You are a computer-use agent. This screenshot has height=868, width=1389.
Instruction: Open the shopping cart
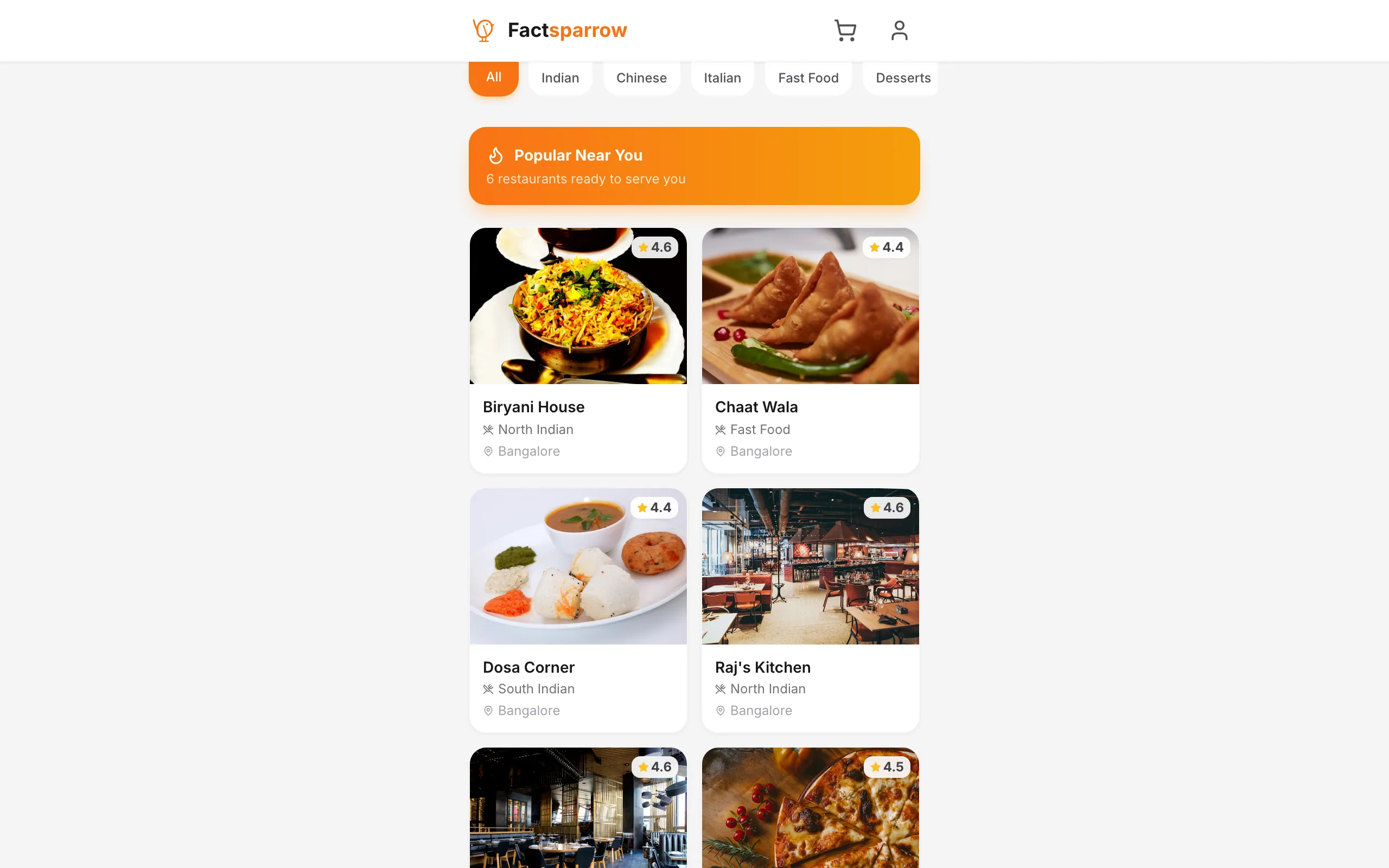(x=845, y=30)
